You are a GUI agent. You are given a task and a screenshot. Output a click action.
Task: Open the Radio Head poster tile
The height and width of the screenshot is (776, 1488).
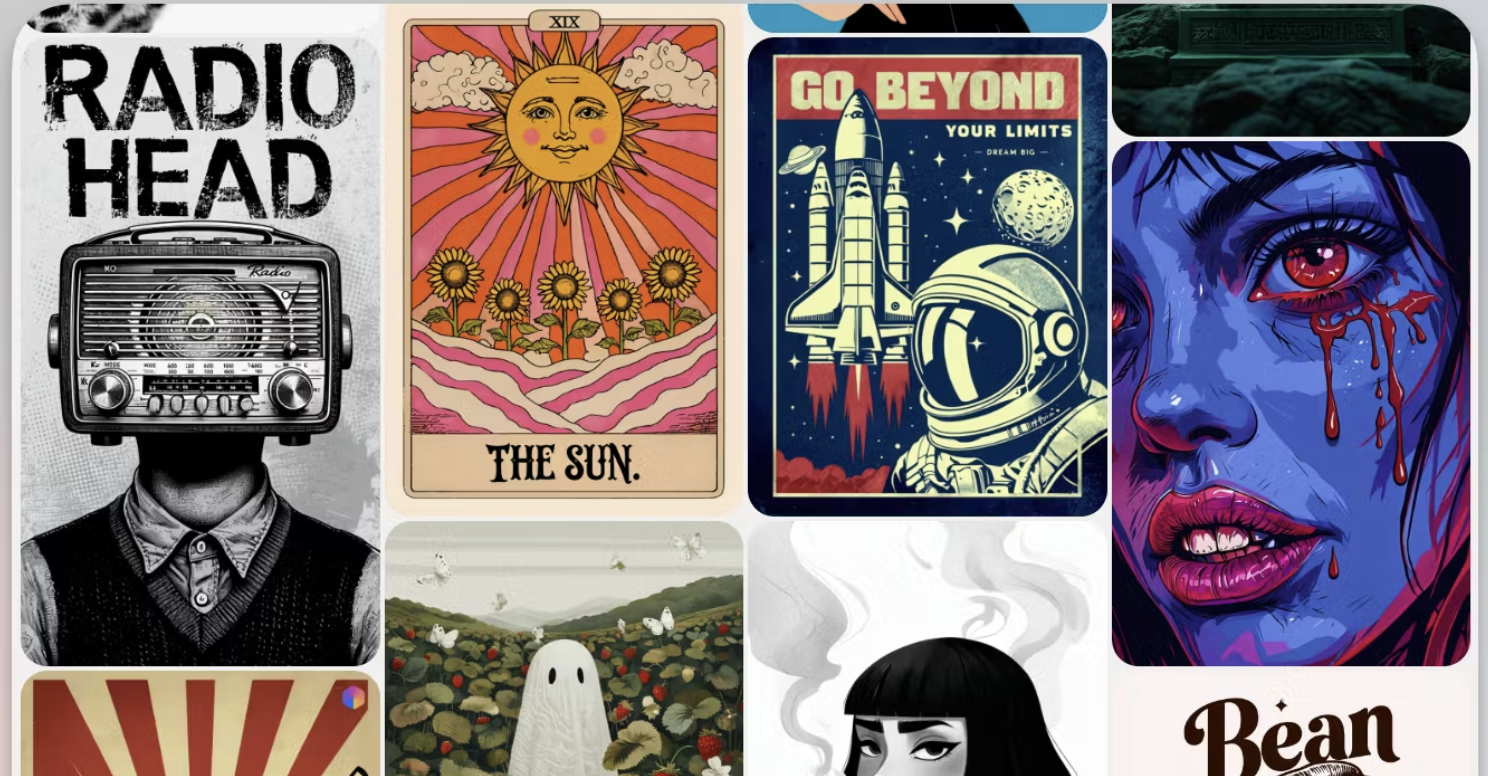coord(200,350)
